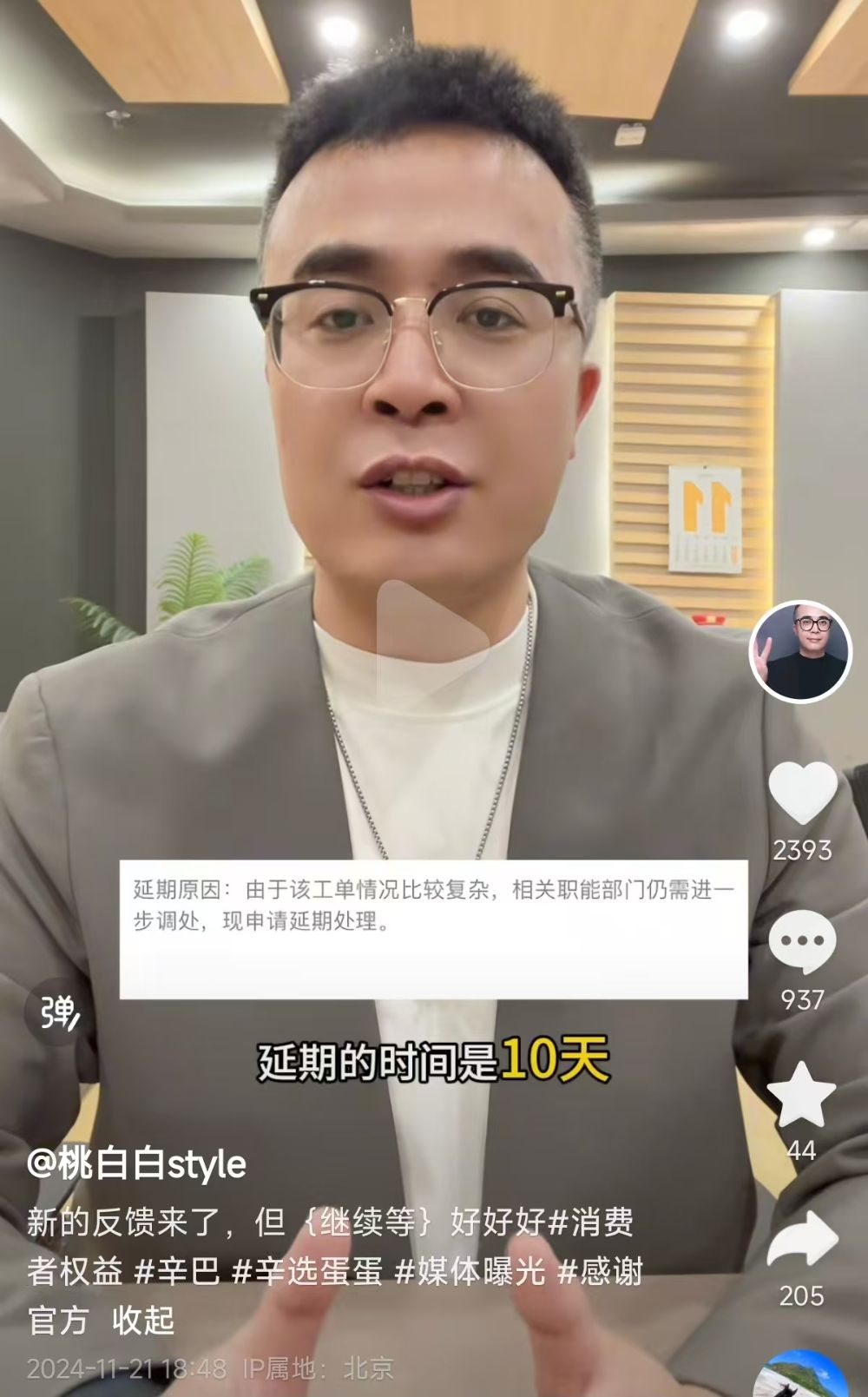Play the paused video
868x1397 pixels.
coord(432,640)
